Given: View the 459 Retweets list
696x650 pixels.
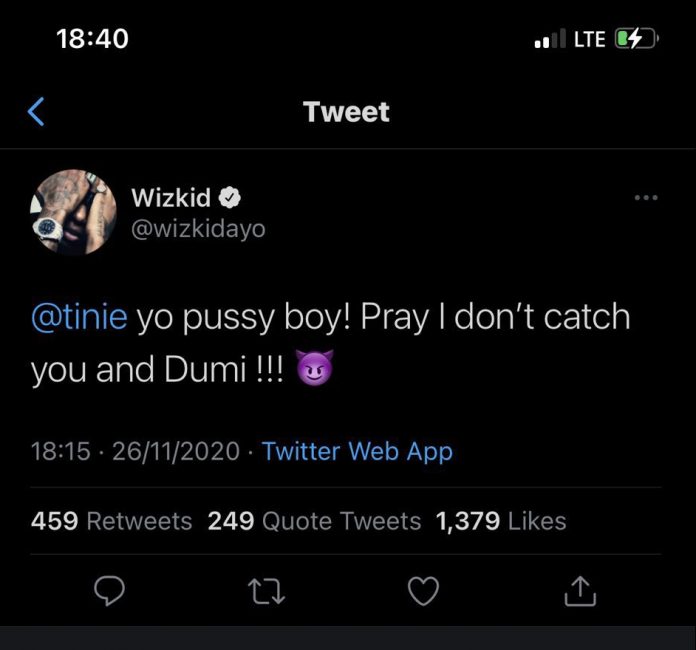Looking at the screenshot, I should click(x=112, y=521).
